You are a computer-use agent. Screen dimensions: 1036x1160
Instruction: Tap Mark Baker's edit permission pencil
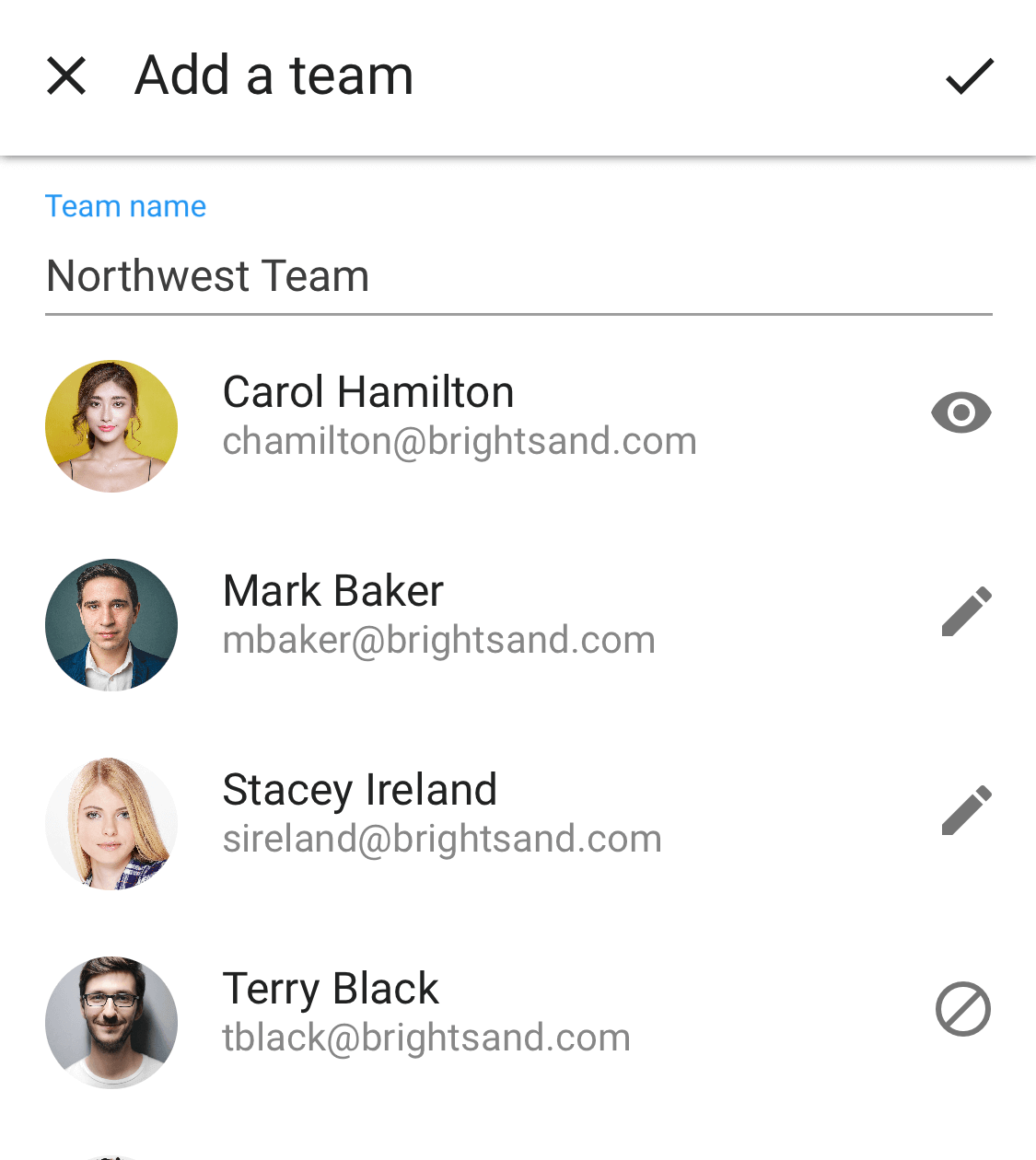click(x=966, y=611)
